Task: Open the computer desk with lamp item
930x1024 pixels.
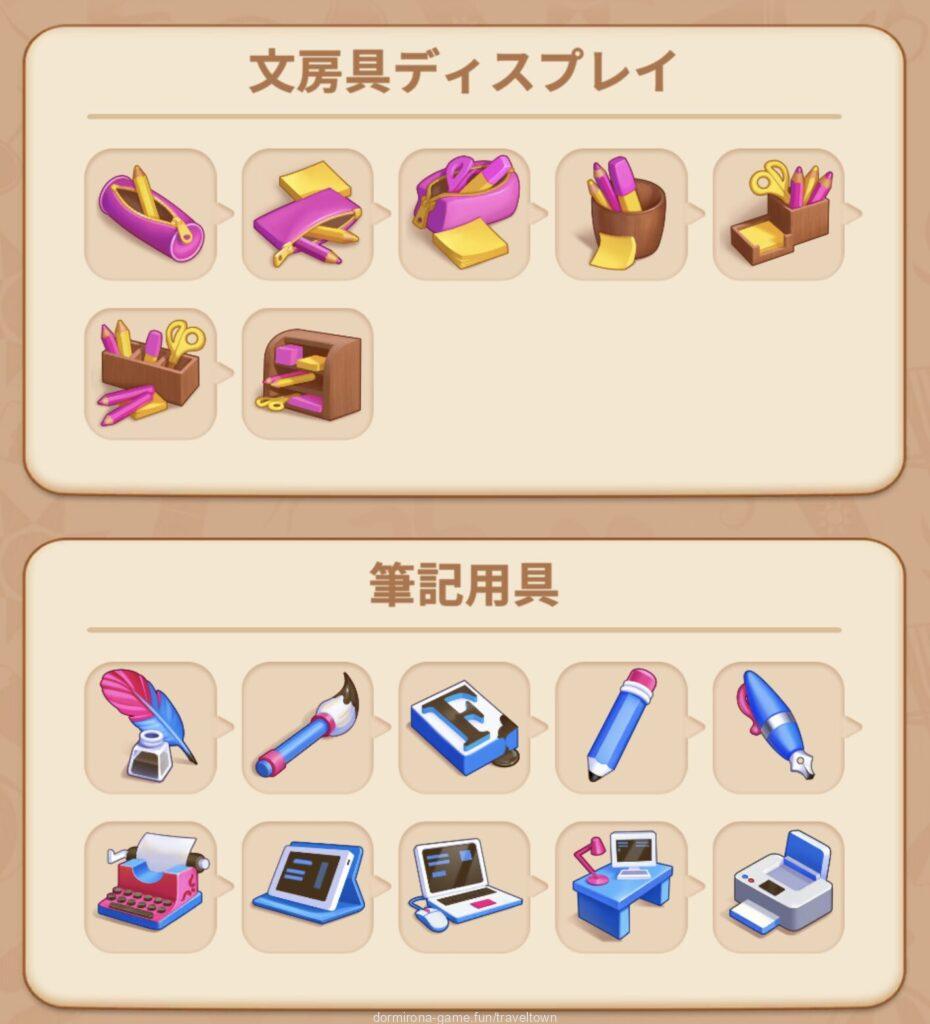Action: click(x=621, y=886)
